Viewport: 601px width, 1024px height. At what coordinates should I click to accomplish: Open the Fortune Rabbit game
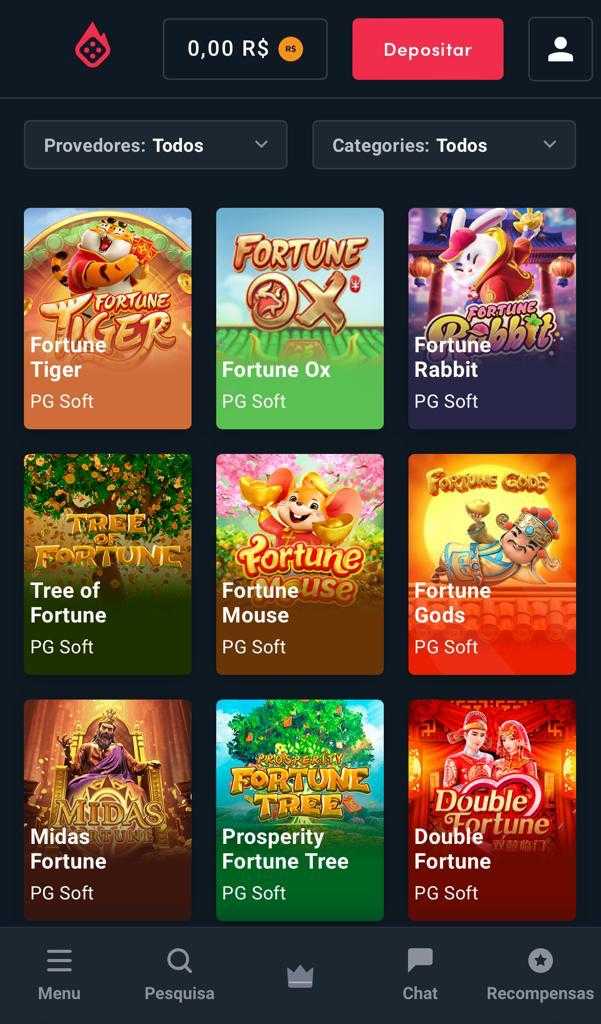[492, 318]
